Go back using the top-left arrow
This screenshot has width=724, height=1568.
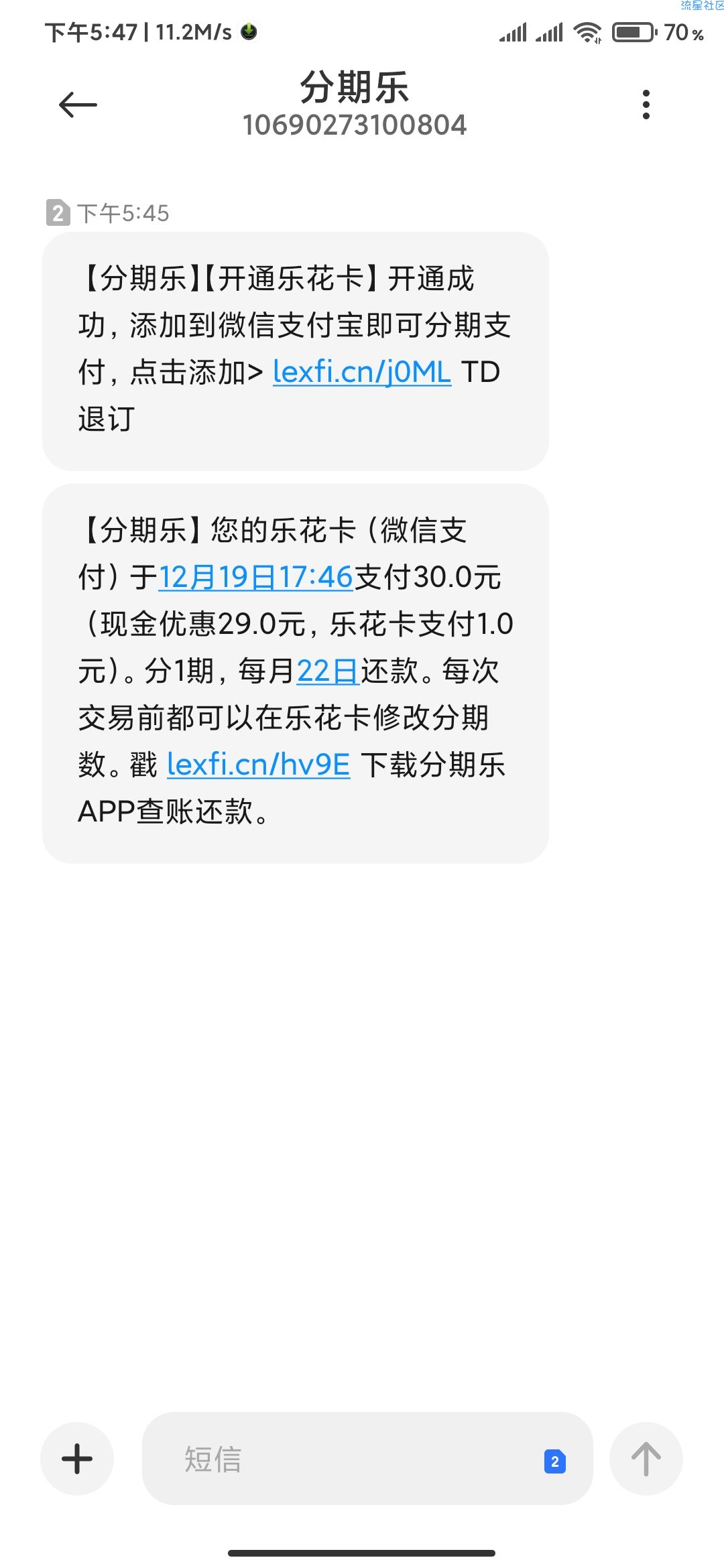[78, 105]
